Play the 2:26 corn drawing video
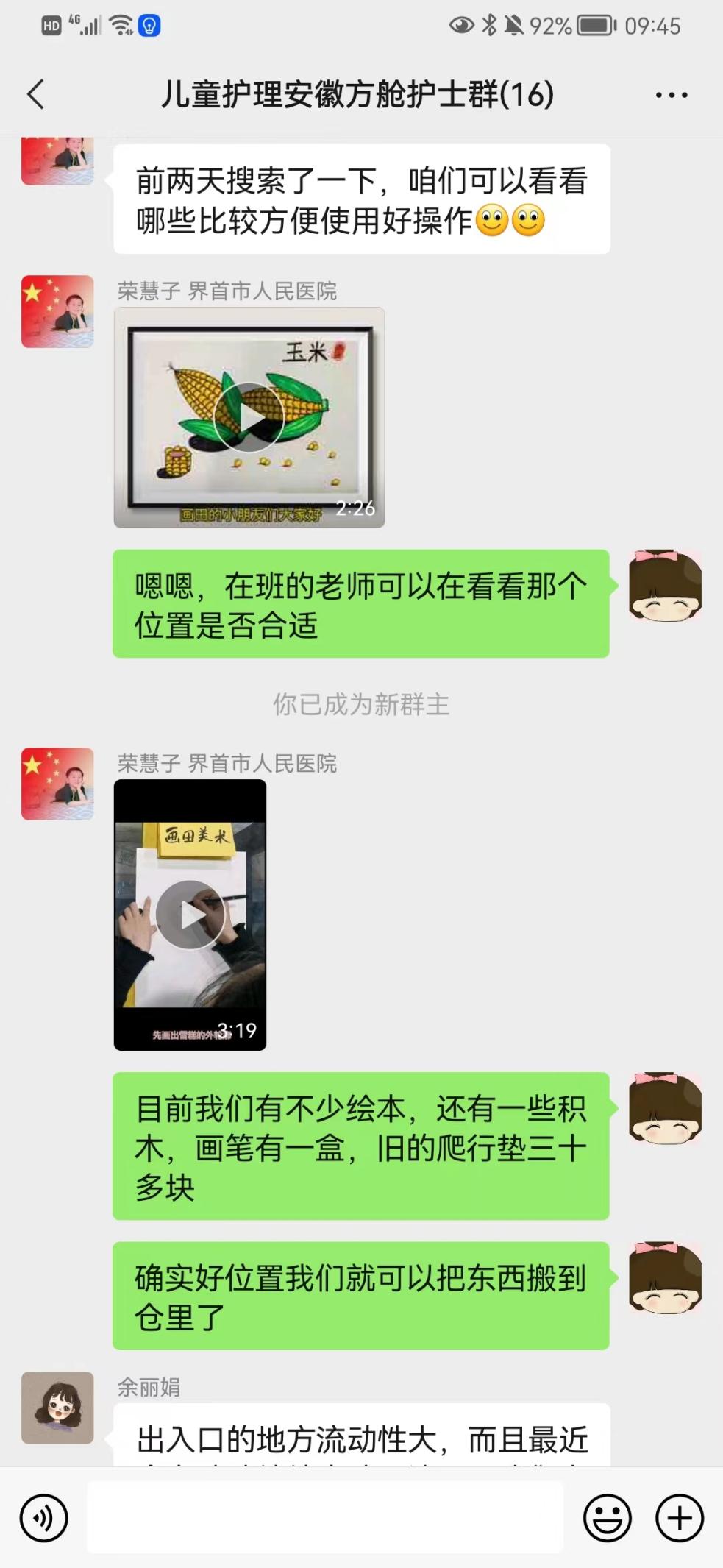Screen dimensions: 723x1568 [x=249, y=417]
